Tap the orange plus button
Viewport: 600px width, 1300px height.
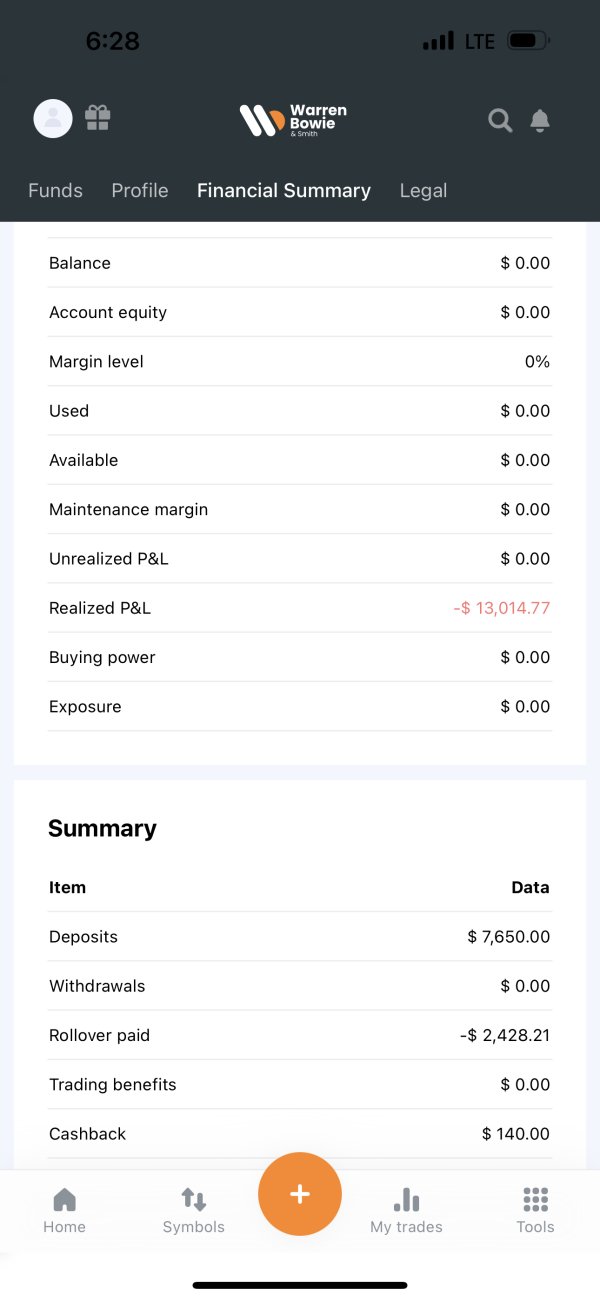(x=300, y=1194)
